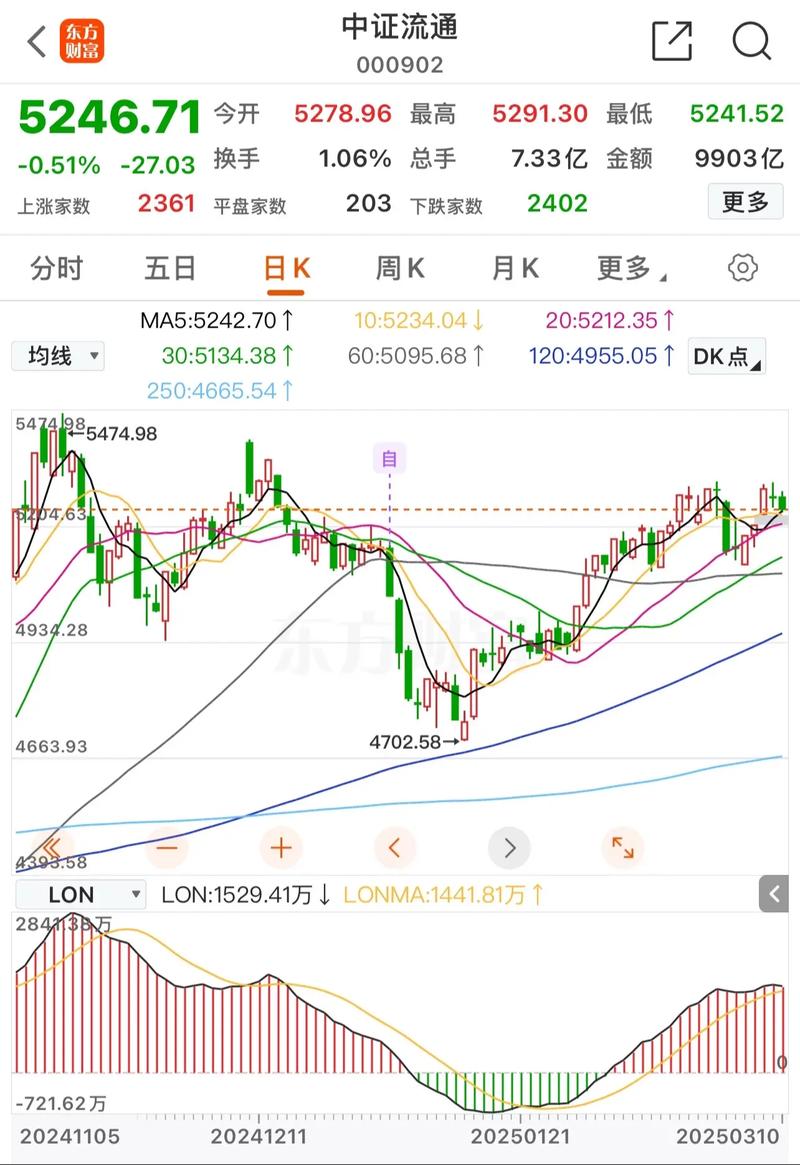800x1165 pixels.
Task: Tap the share icon at top right
Action: tap(671, 41)
